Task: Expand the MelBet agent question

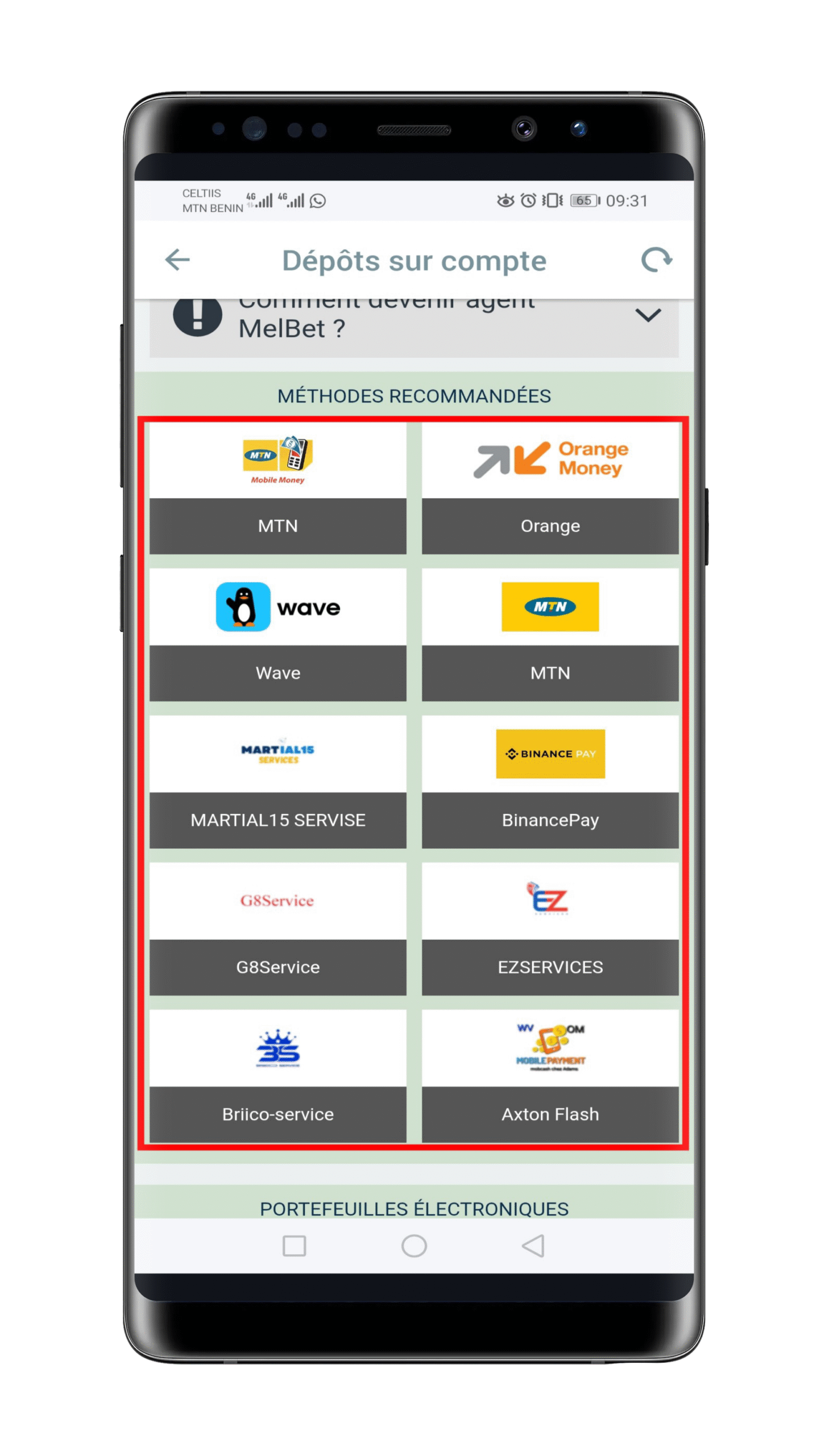Action: (648, 315)
